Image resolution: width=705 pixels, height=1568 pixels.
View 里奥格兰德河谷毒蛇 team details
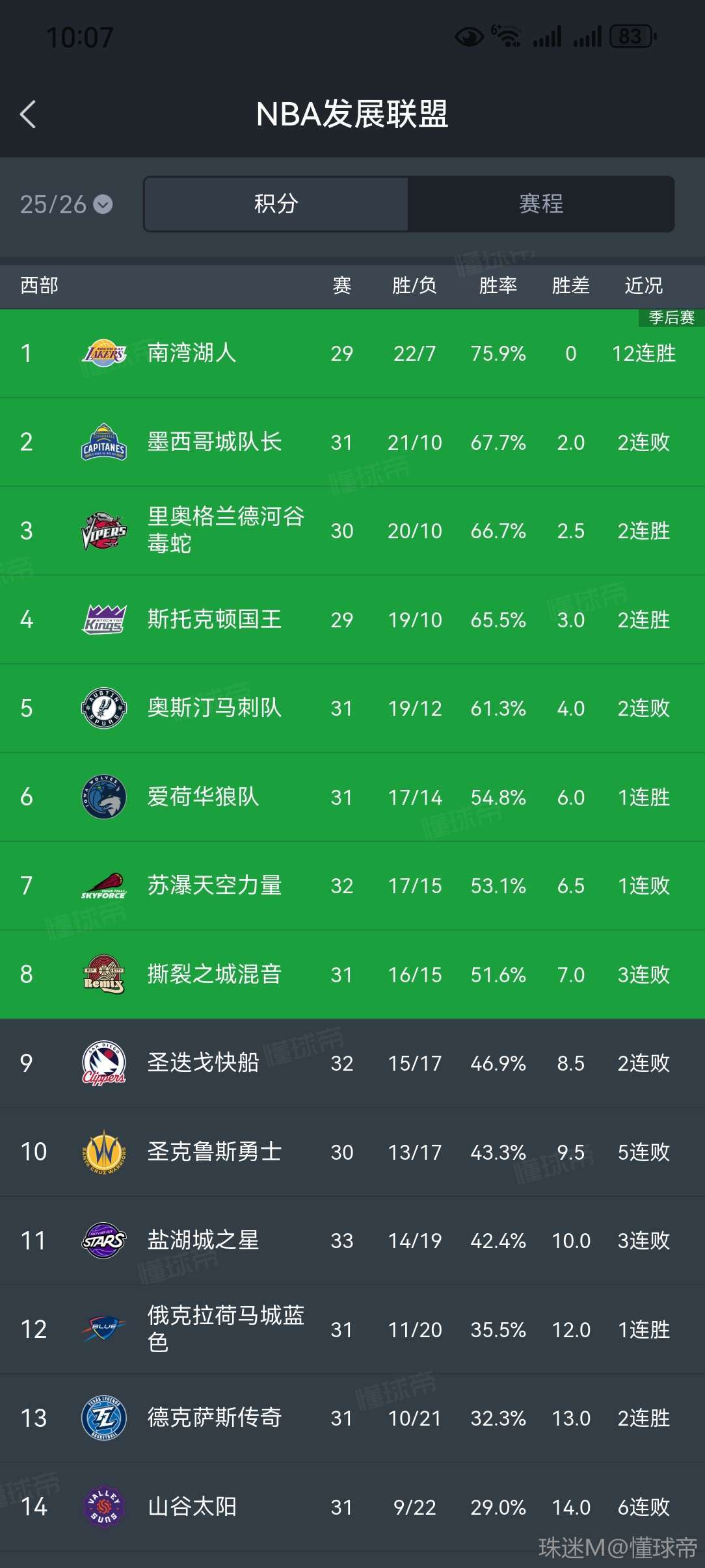(225, 530)
